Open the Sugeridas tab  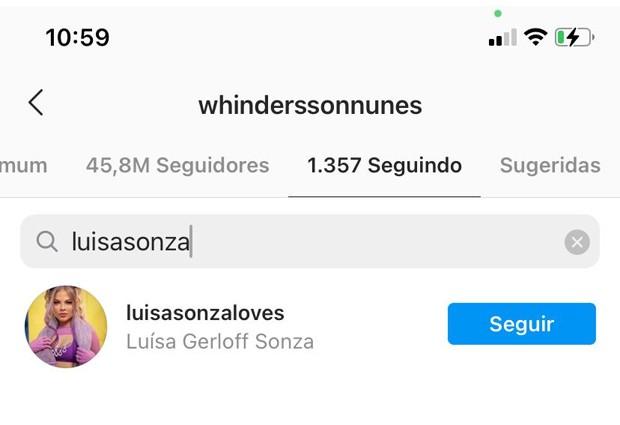pyautogui.click(x=550, y=165)
